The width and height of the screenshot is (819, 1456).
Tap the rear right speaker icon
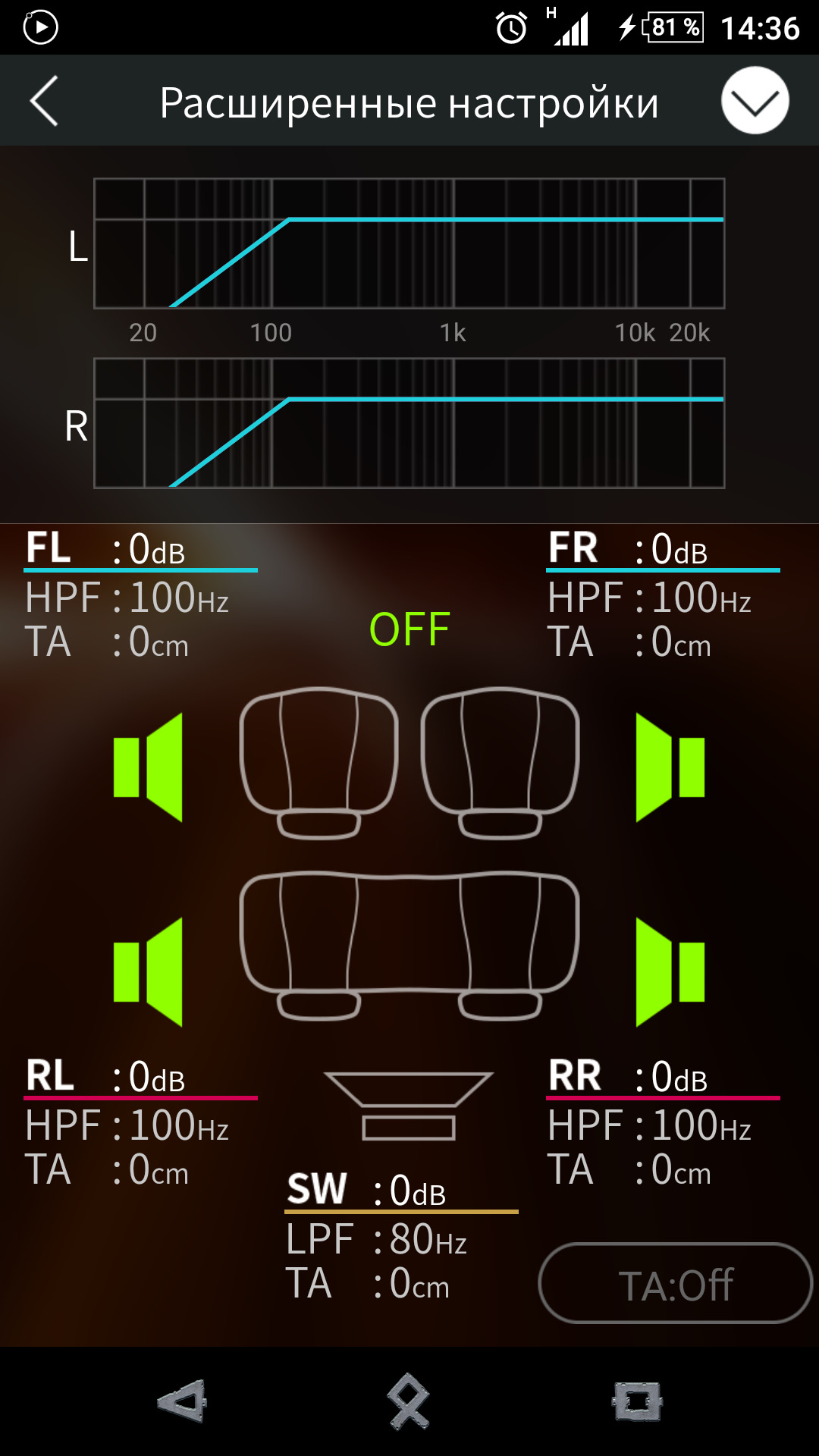[x=670, y=971]
